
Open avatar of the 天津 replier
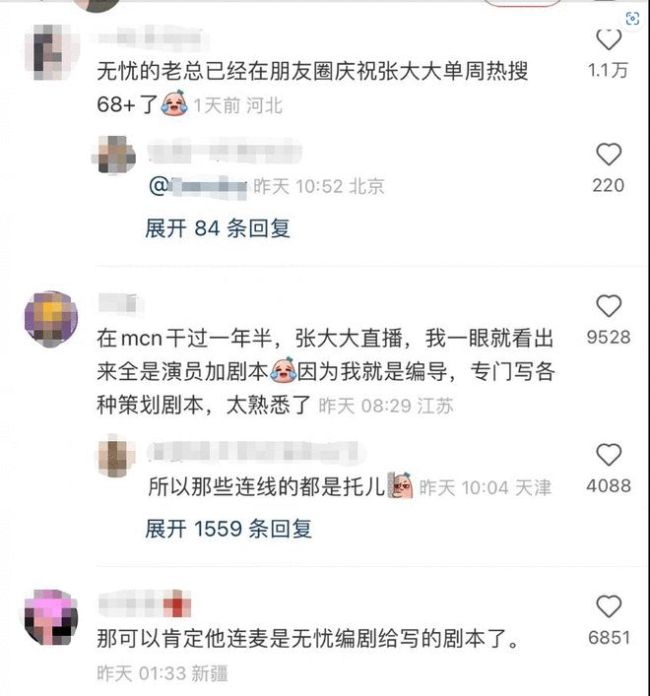116,457
